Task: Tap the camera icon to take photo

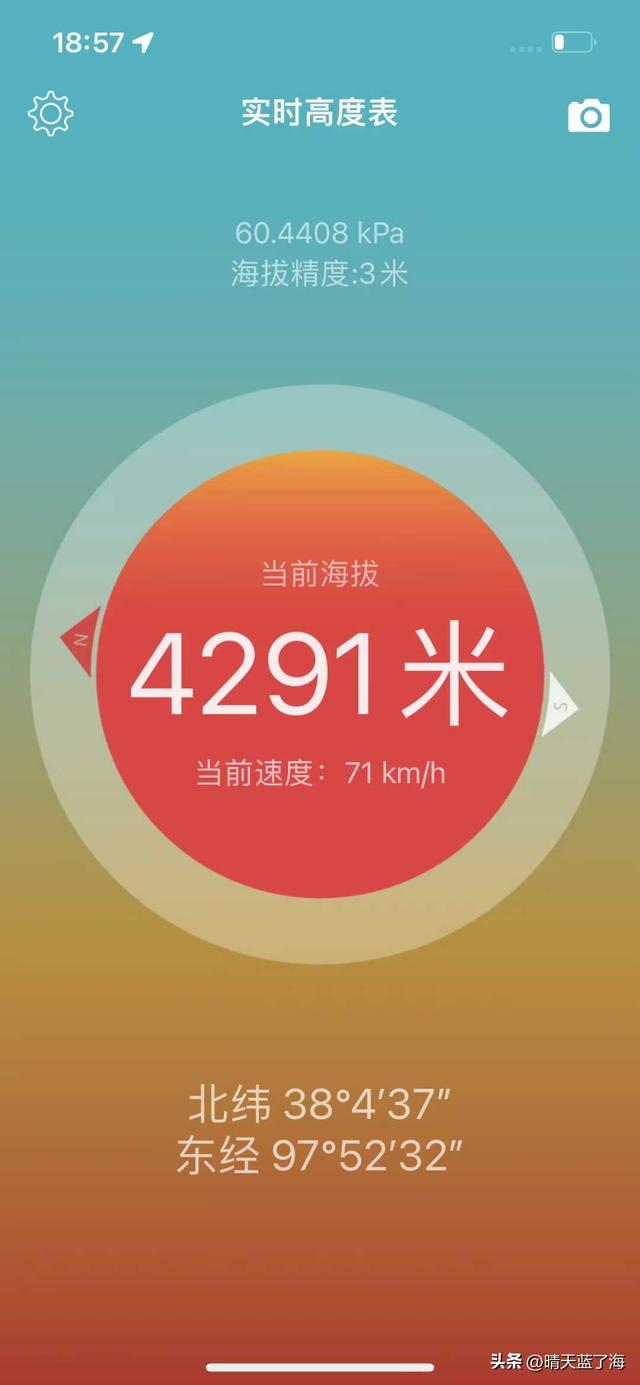Action: 589,116
